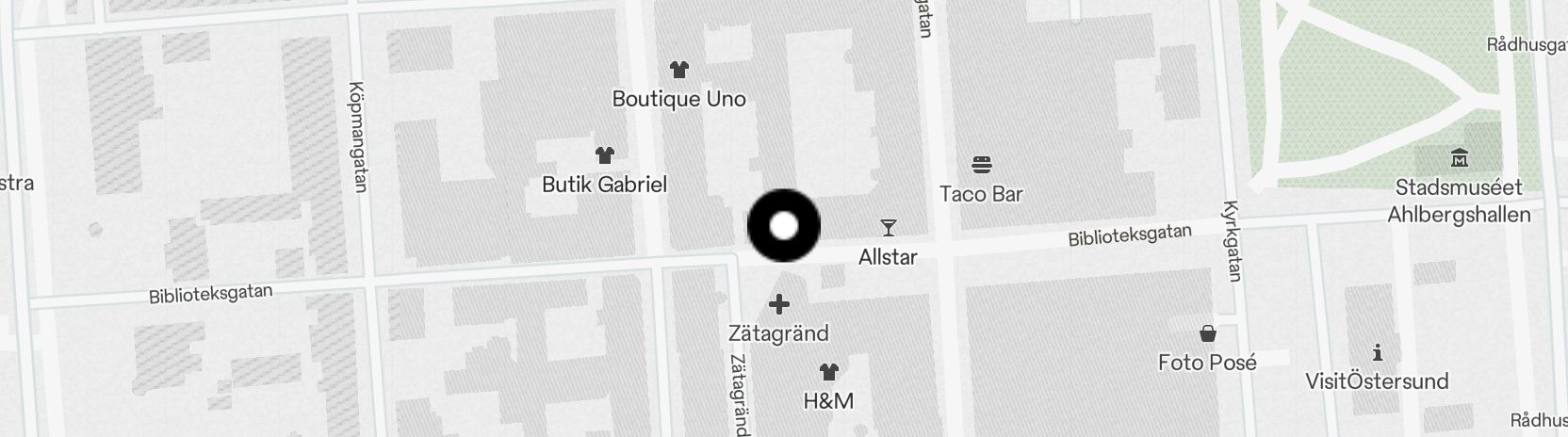Open the Foto Posé shop marker
The image size is (1568, 437).
(x=1207, y=334)
